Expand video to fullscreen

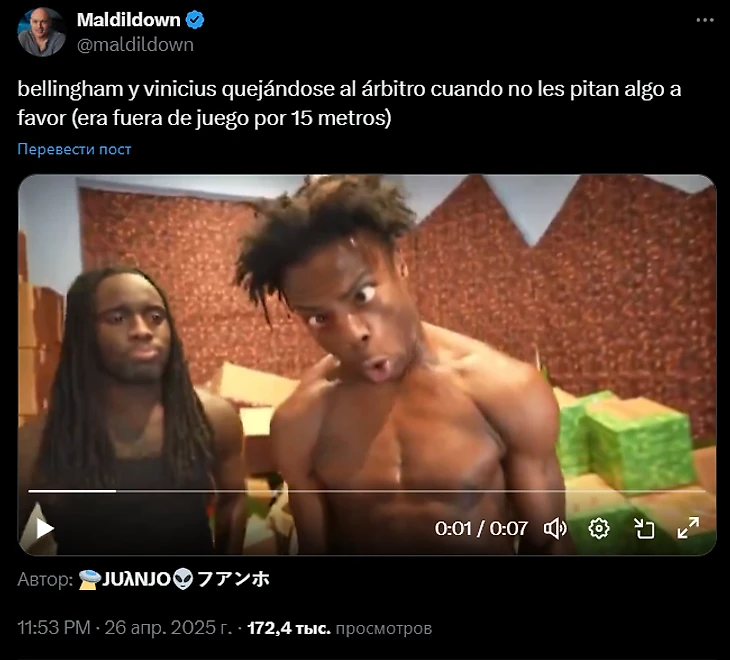[688, 528]
